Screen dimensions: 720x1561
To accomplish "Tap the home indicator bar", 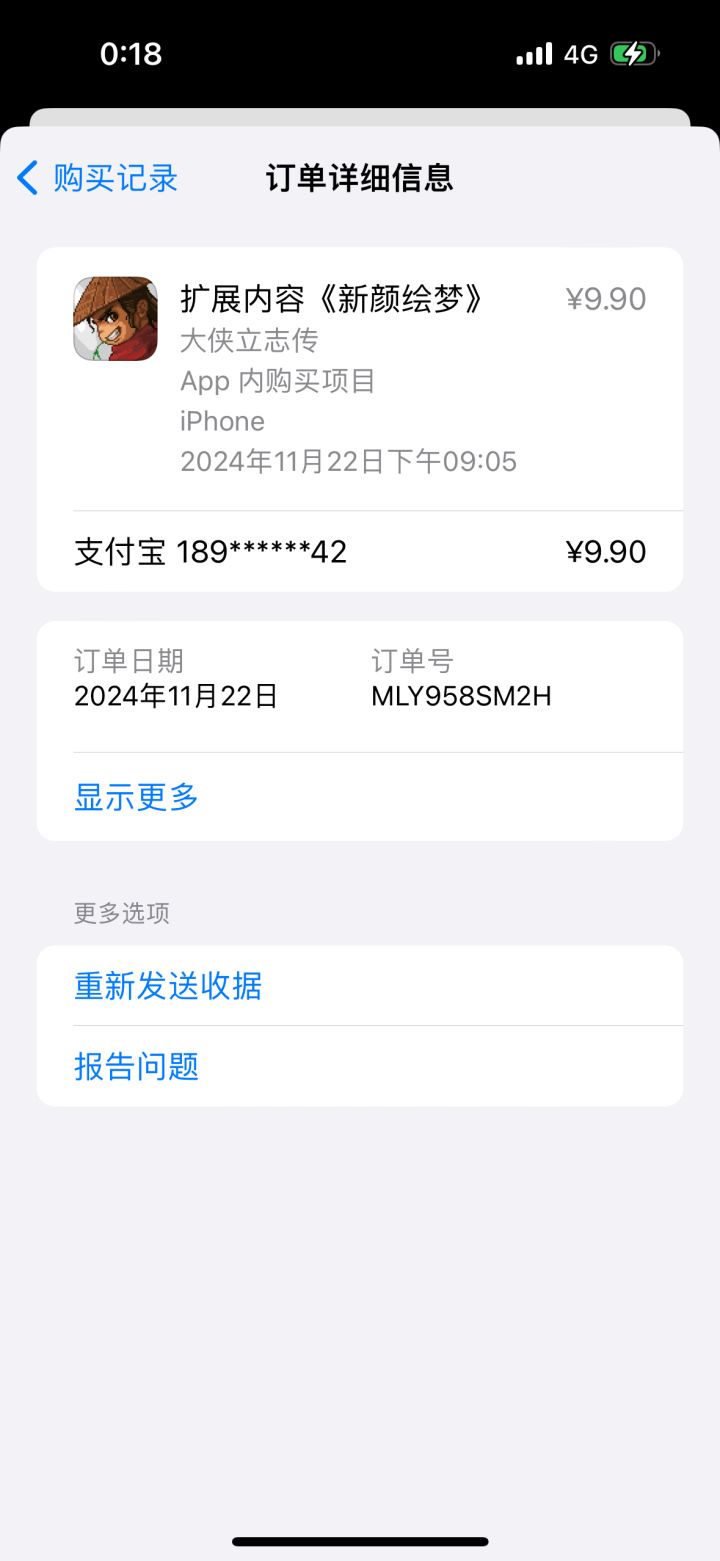I will [x=360, y=1542].
